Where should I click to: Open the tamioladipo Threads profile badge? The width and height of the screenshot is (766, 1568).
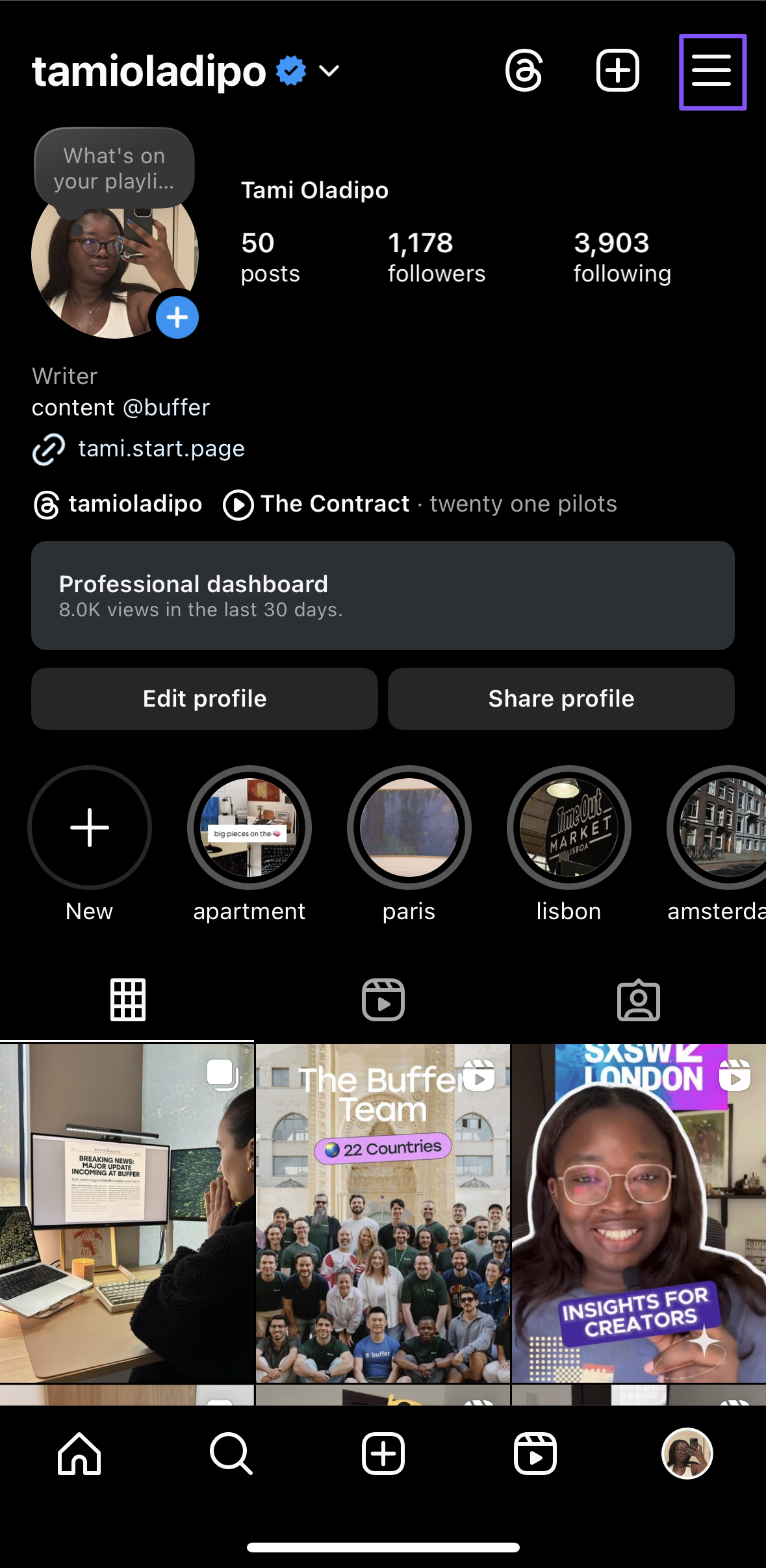[118, 504]
